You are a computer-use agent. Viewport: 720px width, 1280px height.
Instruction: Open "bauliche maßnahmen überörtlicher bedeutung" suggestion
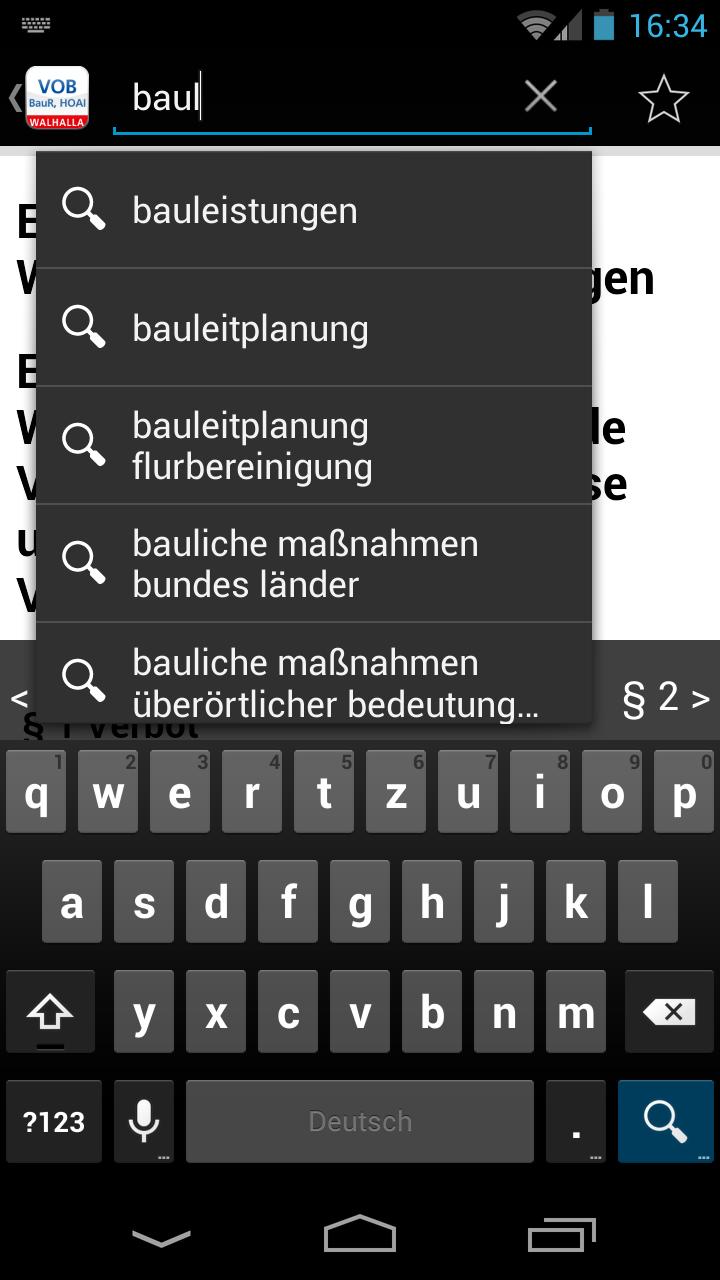[314, 680]
